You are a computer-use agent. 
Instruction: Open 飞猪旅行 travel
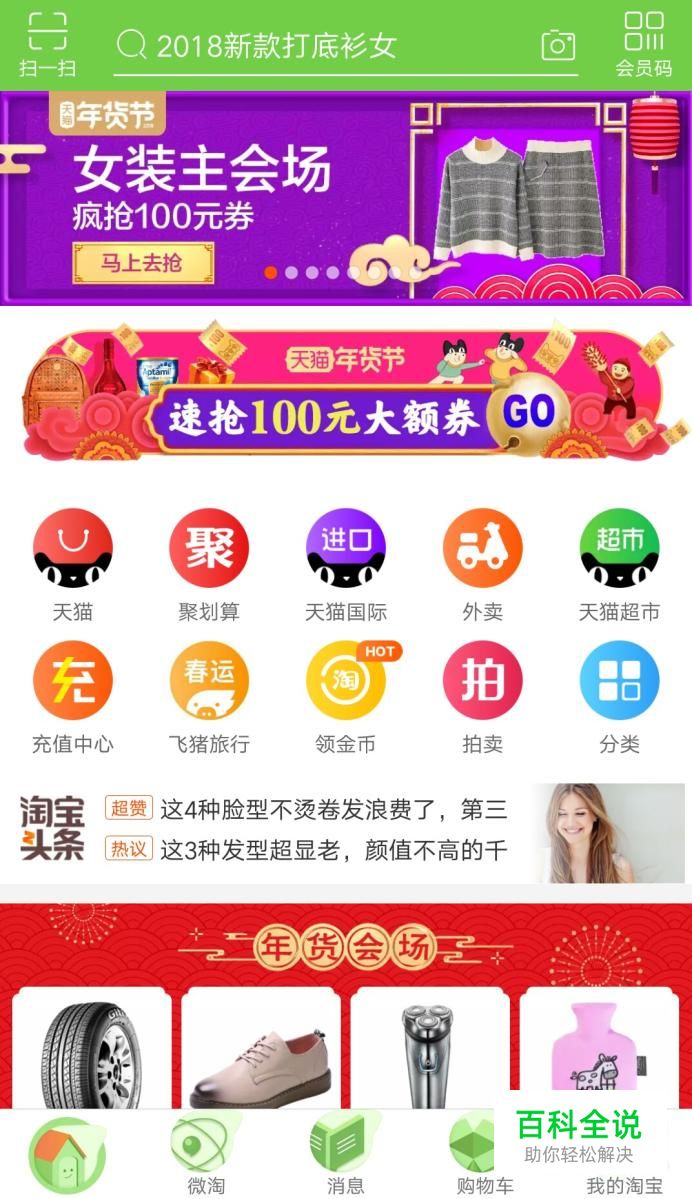(209, 697)
